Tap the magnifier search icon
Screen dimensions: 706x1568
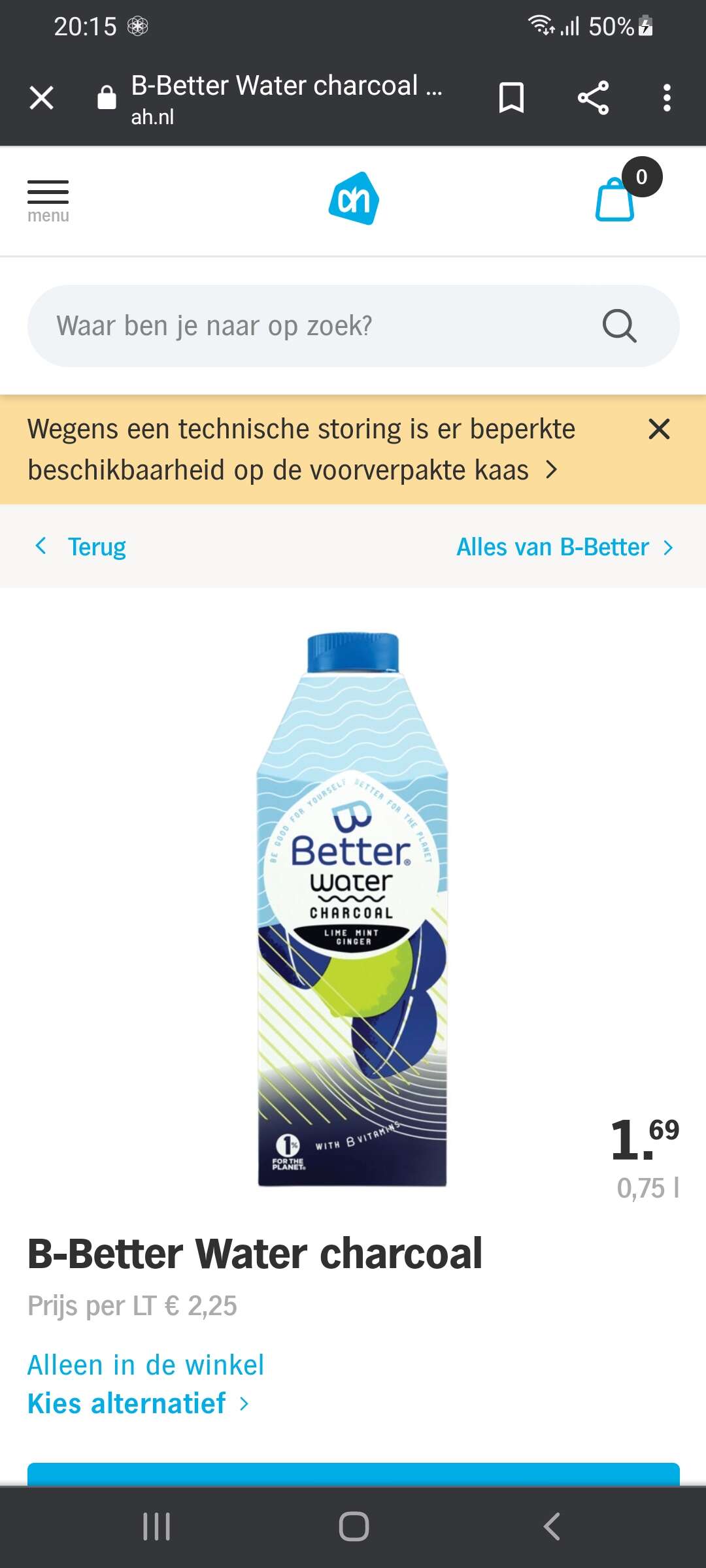(619, 325)
